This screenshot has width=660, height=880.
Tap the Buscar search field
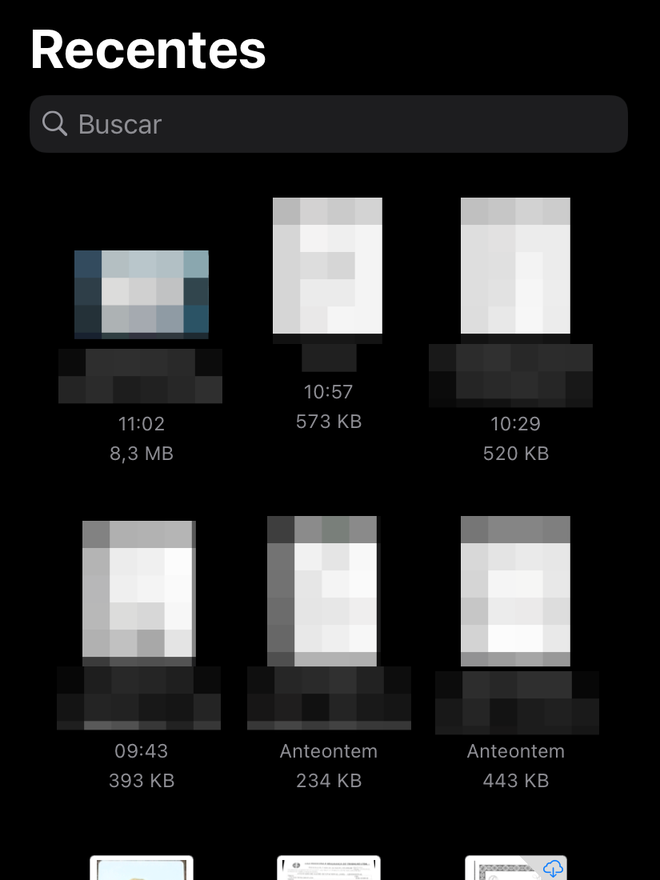point(328,124)
